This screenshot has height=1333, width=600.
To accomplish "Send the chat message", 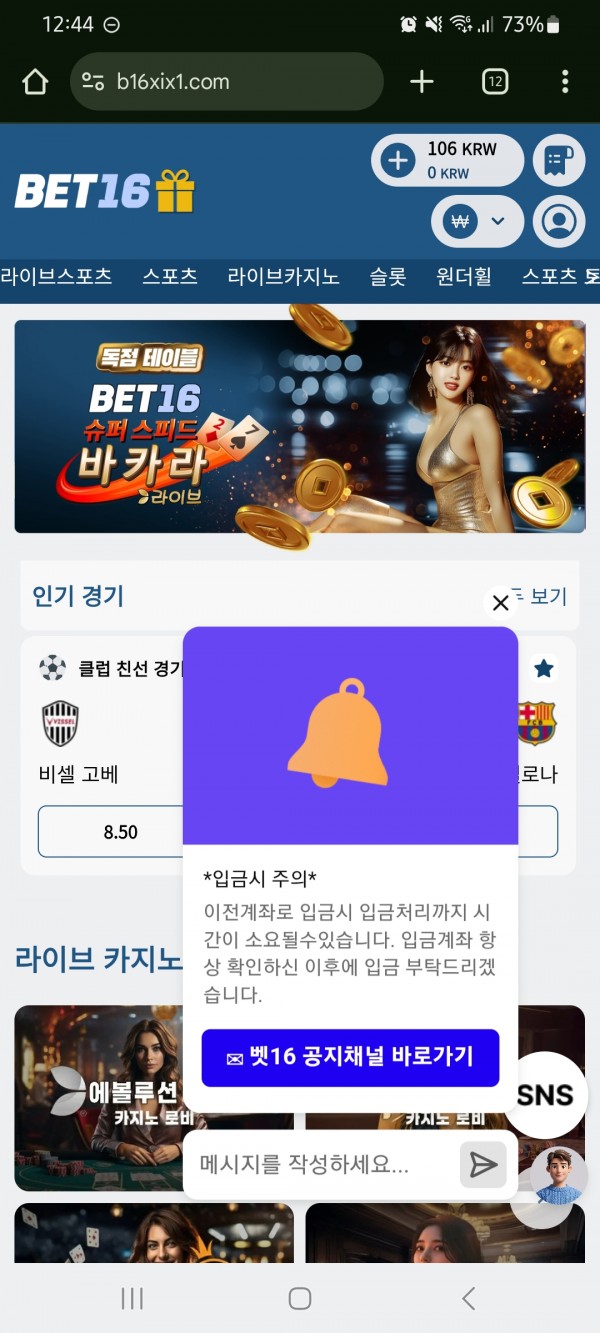I will tap(483, 1165).
